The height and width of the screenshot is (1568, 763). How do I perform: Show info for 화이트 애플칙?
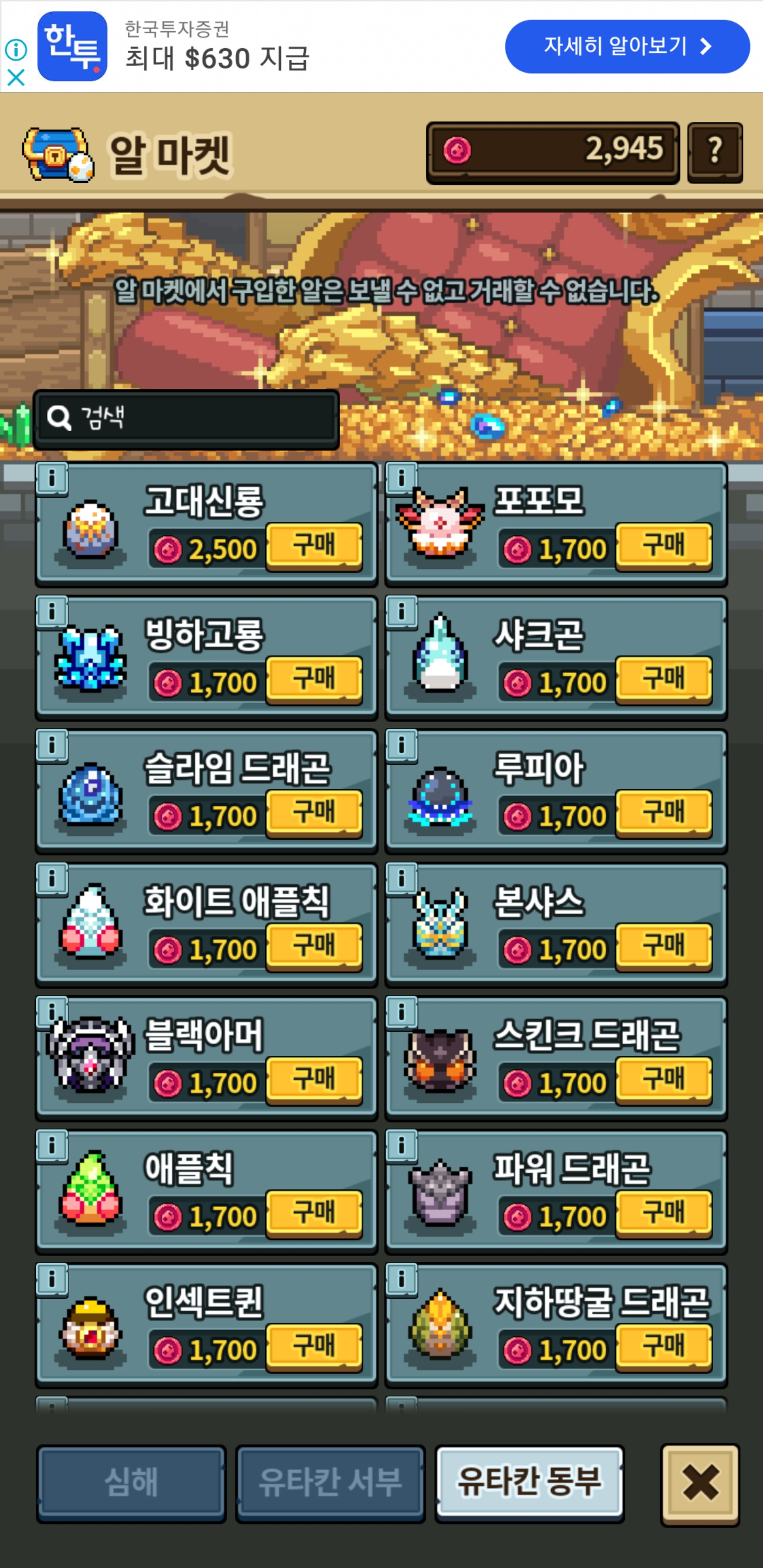tap(52, 879)
